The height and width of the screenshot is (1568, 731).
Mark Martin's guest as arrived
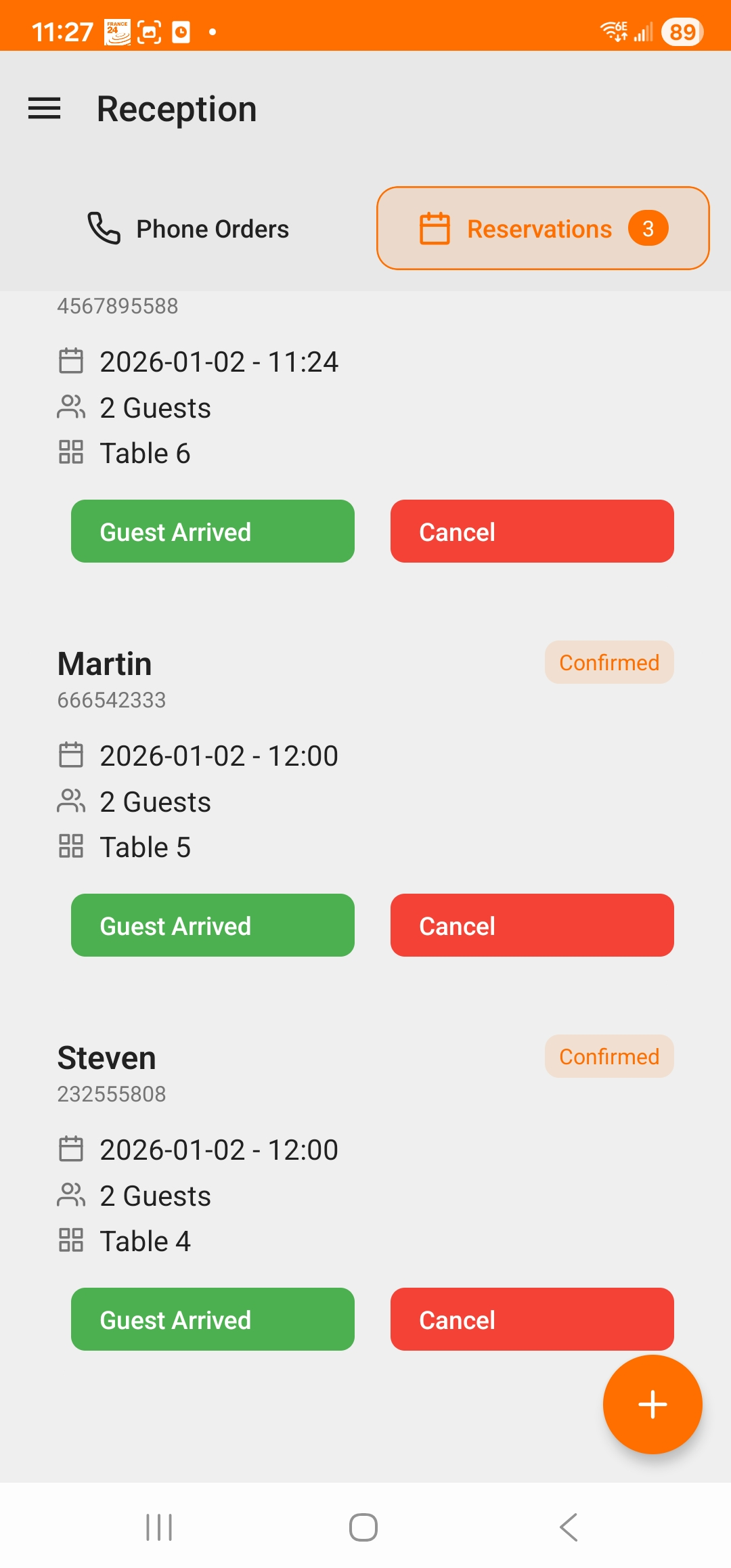coord(213,925)
